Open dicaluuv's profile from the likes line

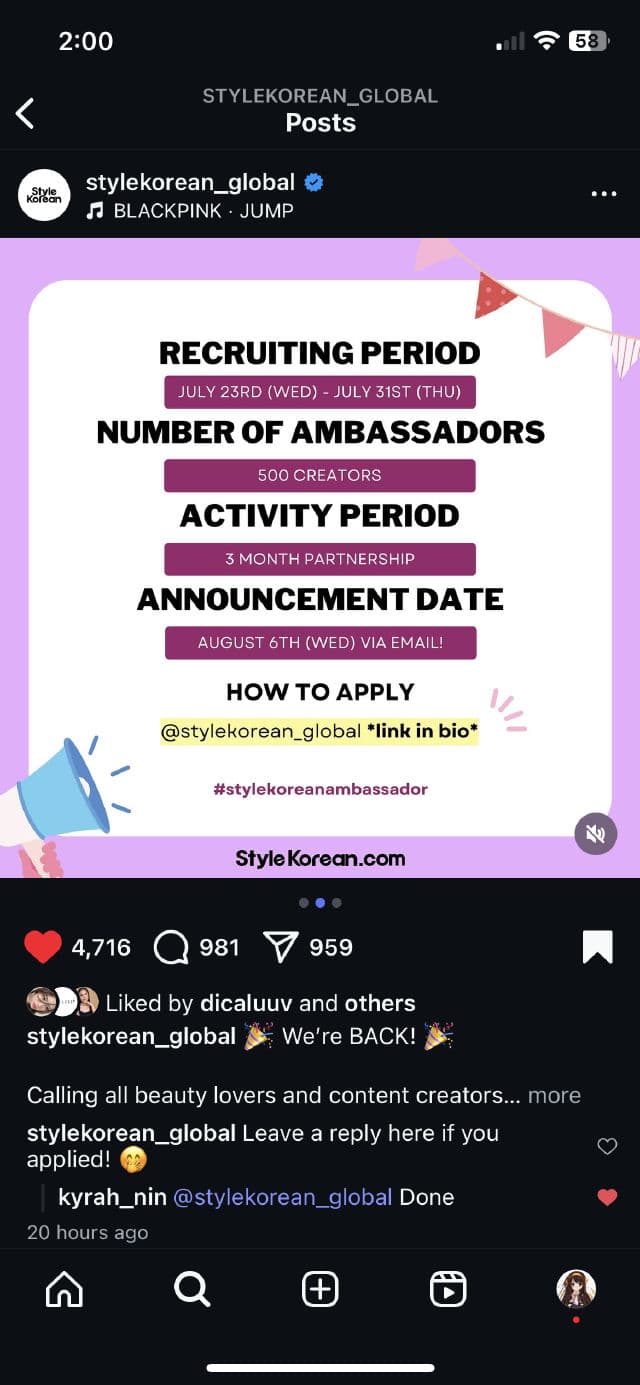(x=245, y=1003)
